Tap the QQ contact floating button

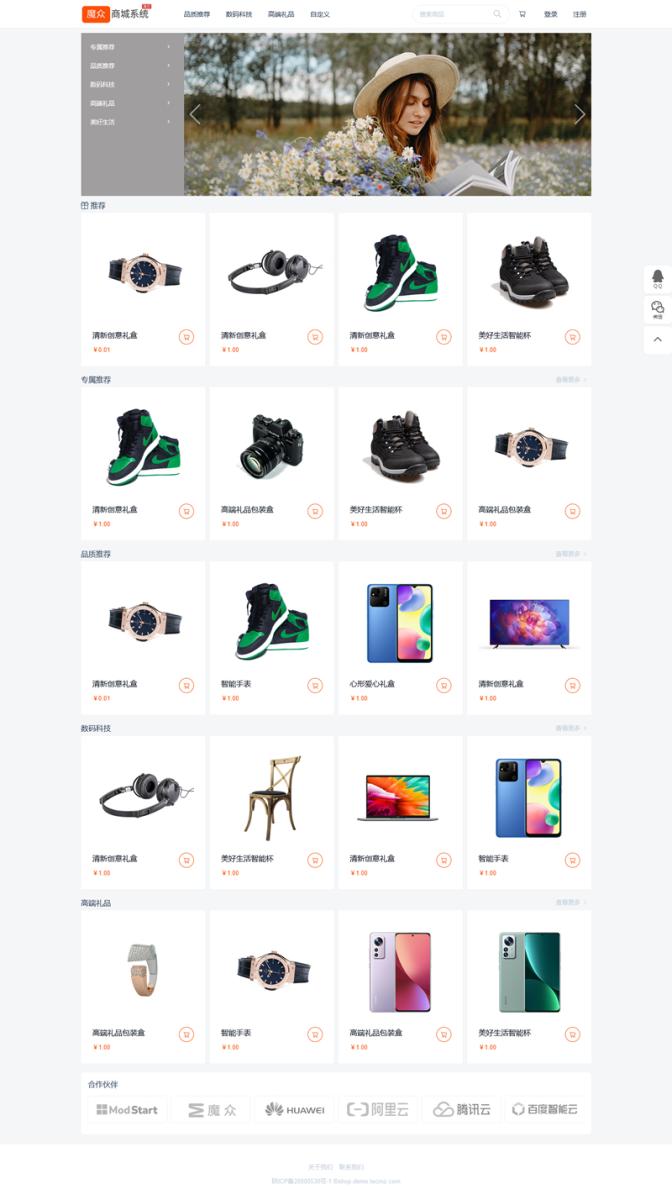coord(657,279)
